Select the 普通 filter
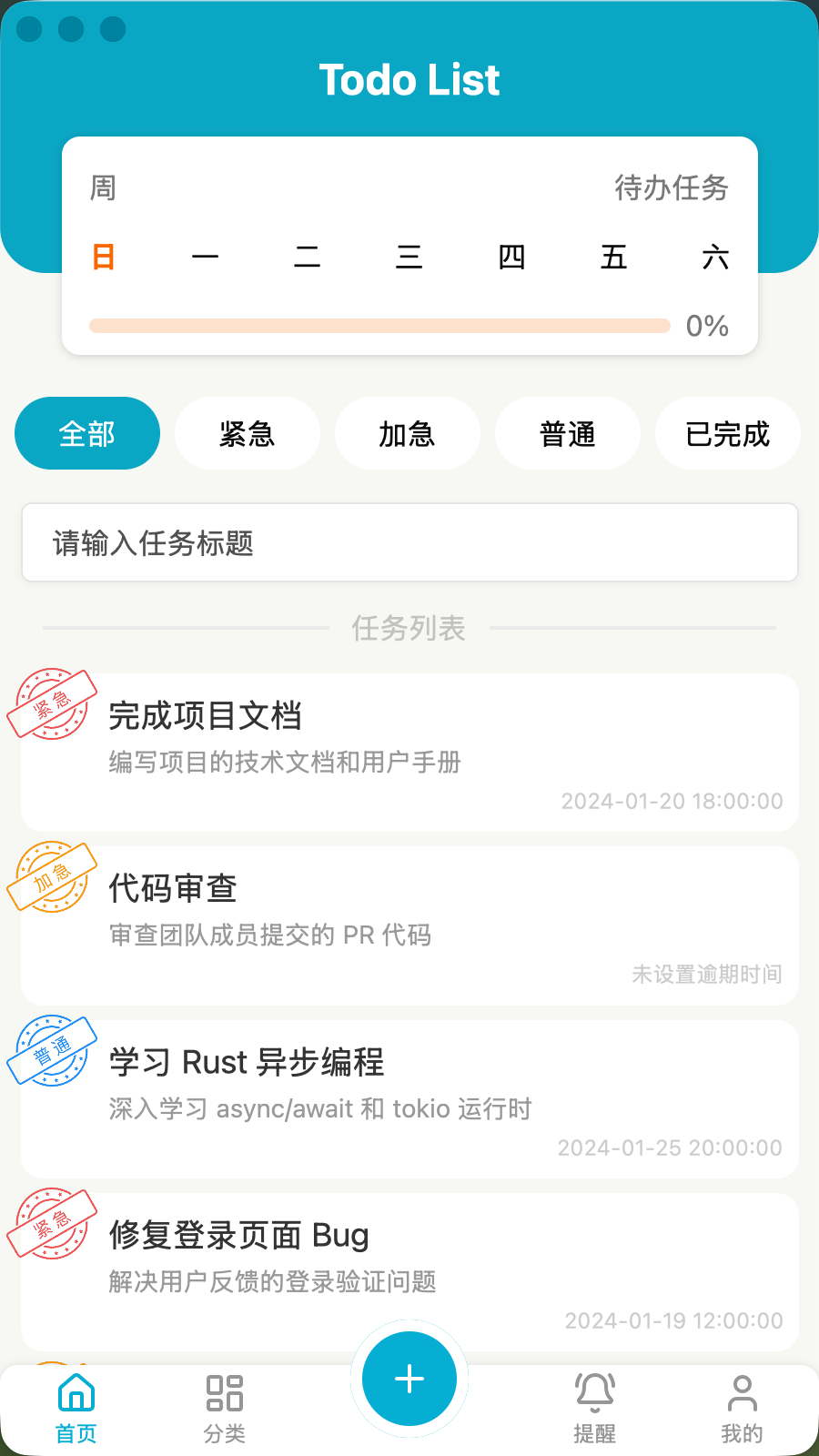 (567, 434)
